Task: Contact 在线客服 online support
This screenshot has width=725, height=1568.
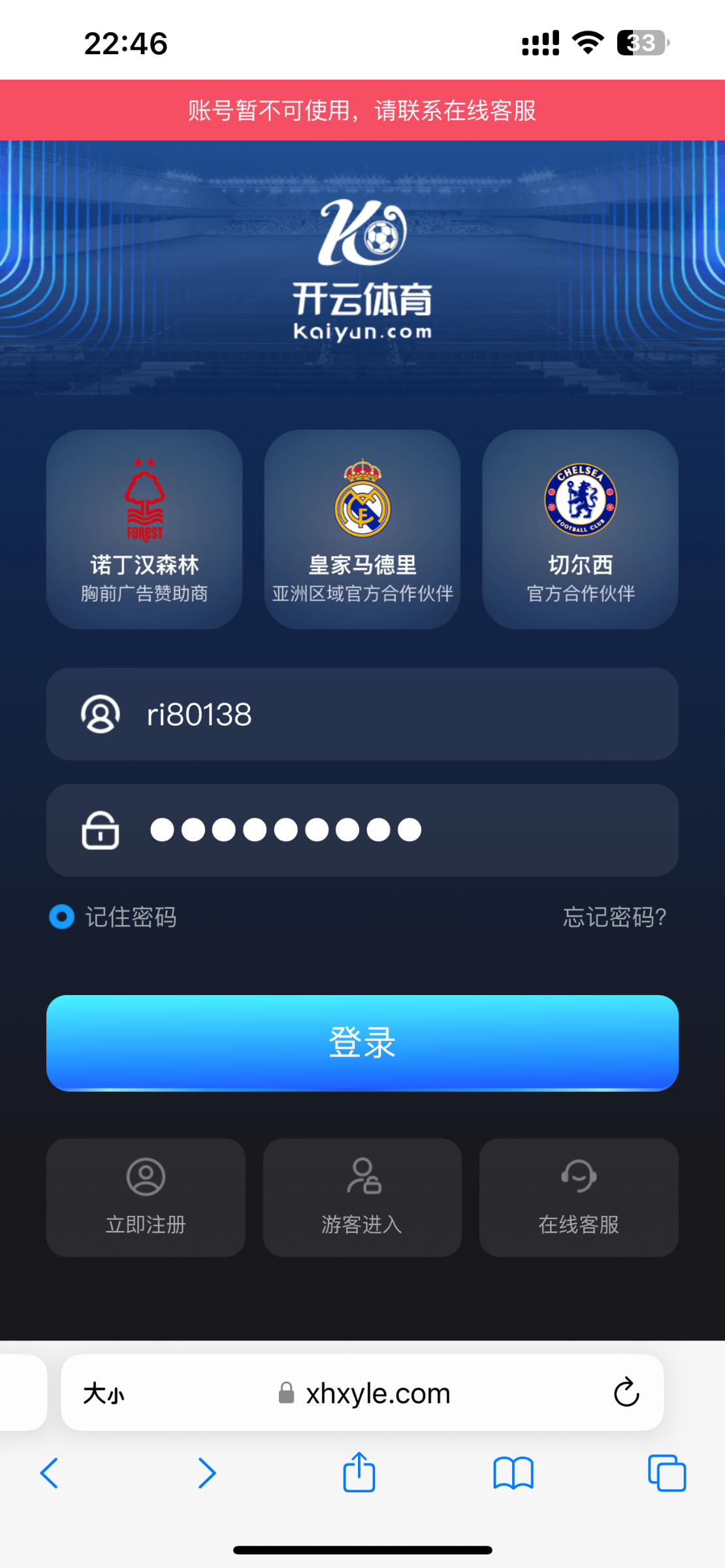Action: (579, 1197)
